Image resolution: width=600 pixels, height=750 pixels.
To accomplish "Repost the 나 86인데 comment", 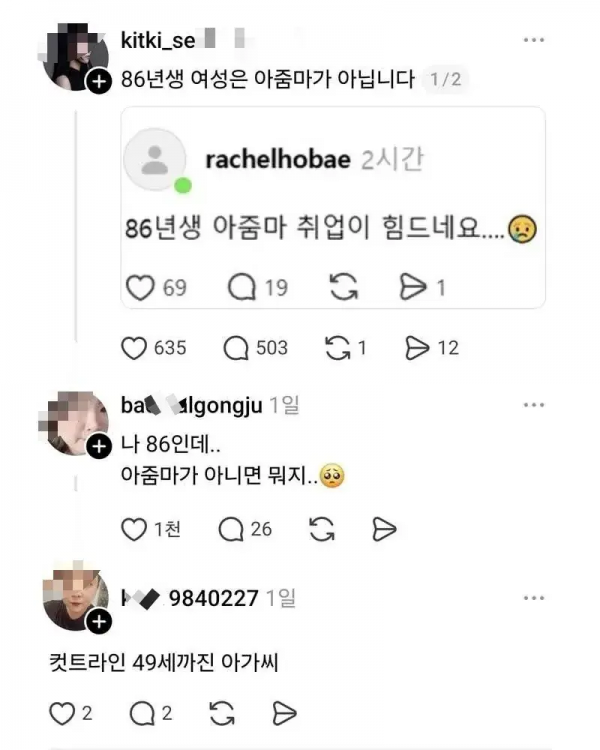I will pos(322,530).
